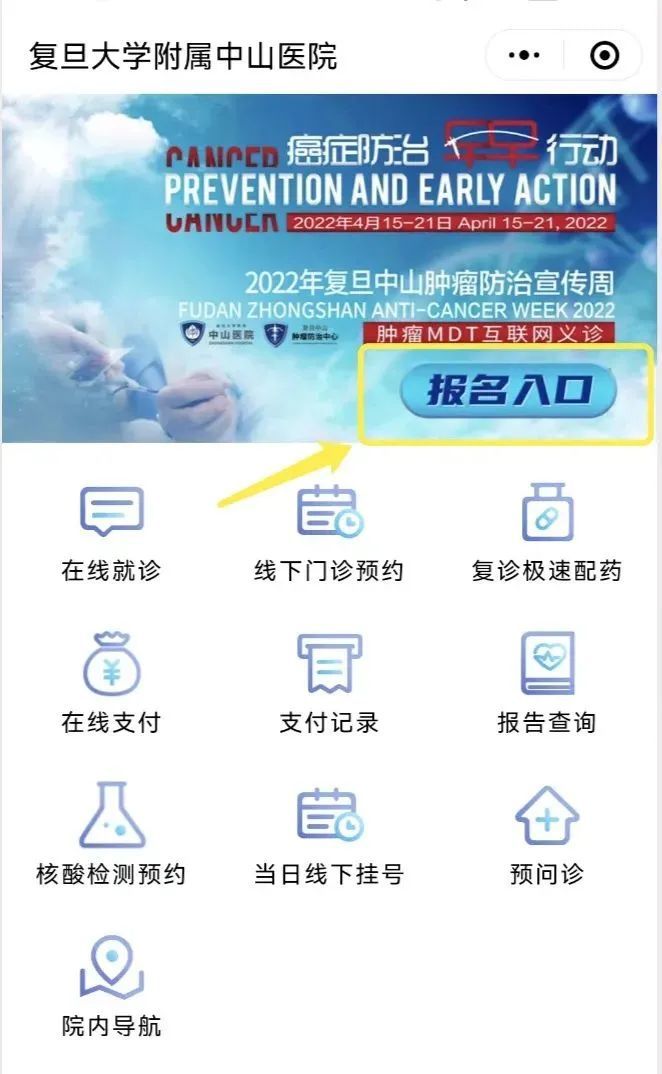Image resolution: width=662 pixels, height=1074 pixels.
Task: Launch 院内导航 in-hospital navigation
Action: [x=111, y=987]
